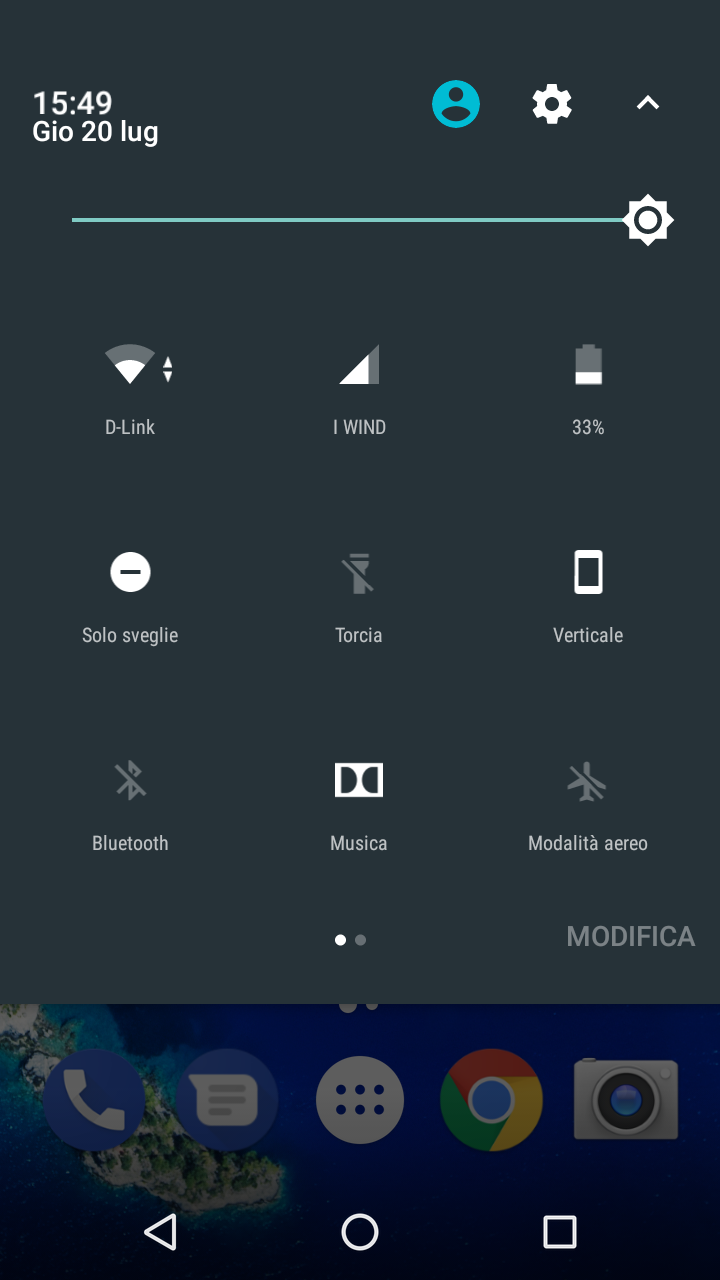Go to the home screen
720x1280 pixels.
pyautogui.click(x=360, y=1232)
